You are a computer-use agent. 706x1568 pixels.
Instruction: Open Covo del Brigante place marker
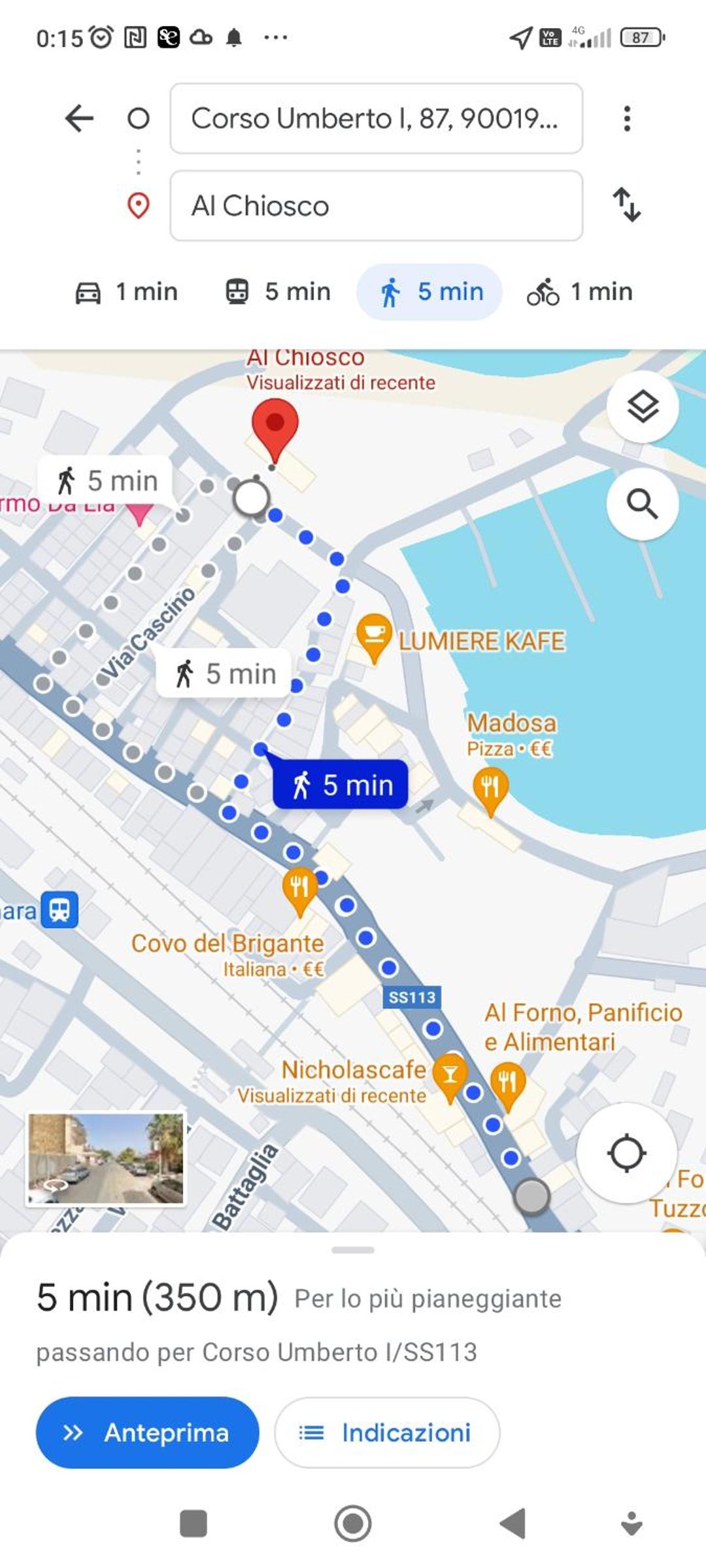[299, 891]
